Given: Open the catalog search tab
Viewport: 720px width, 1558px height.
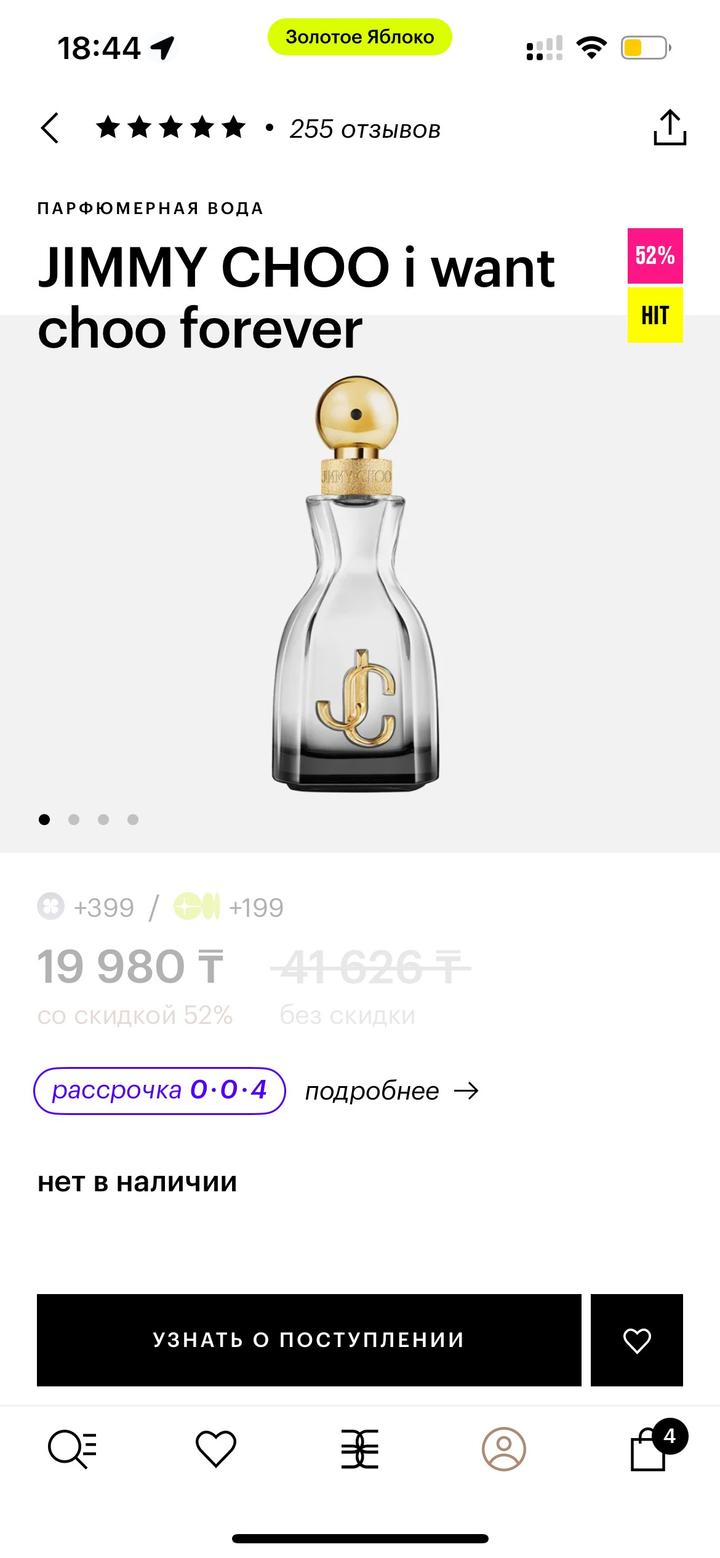Looking at the screenshot, I should (x=72, y=1449).
